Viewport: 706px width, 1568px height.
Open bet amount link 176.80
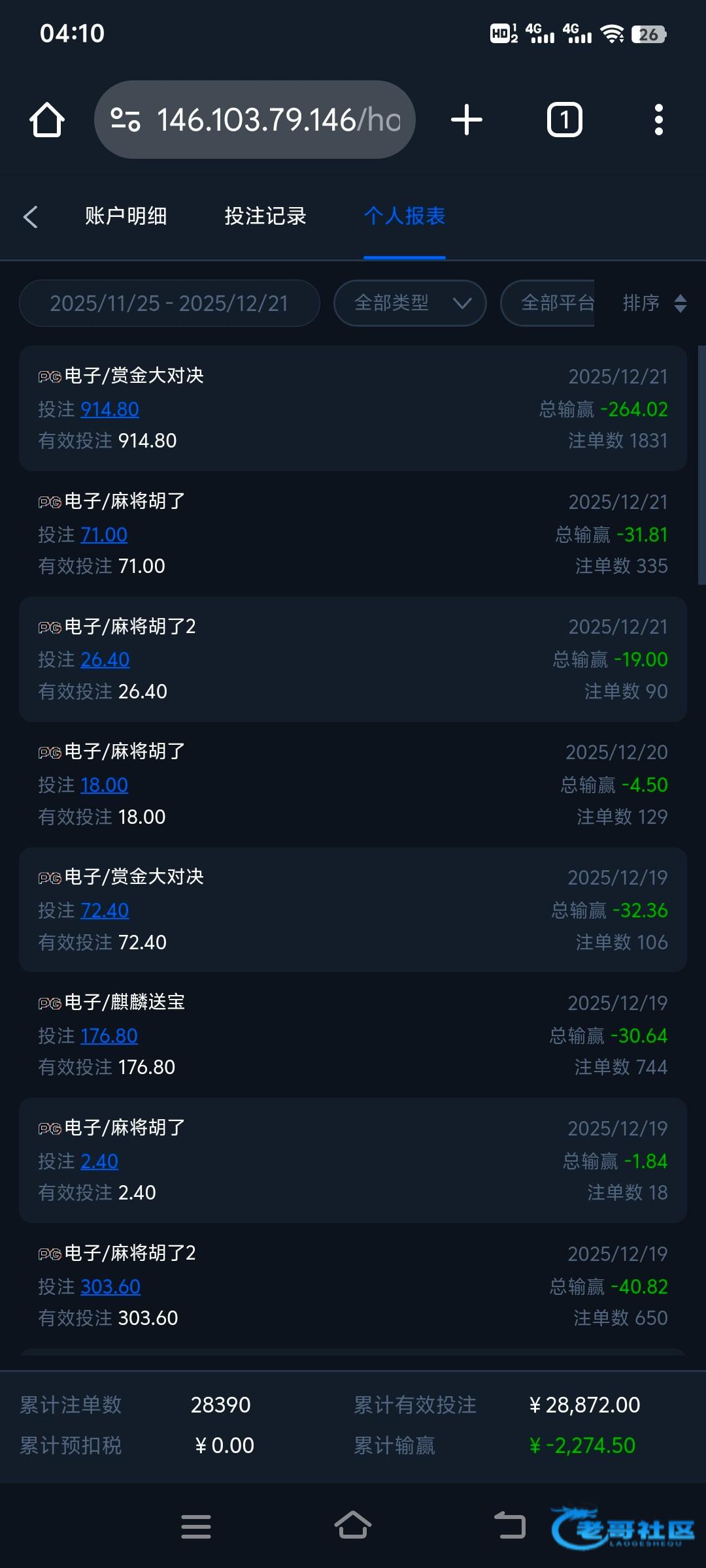109,1036
